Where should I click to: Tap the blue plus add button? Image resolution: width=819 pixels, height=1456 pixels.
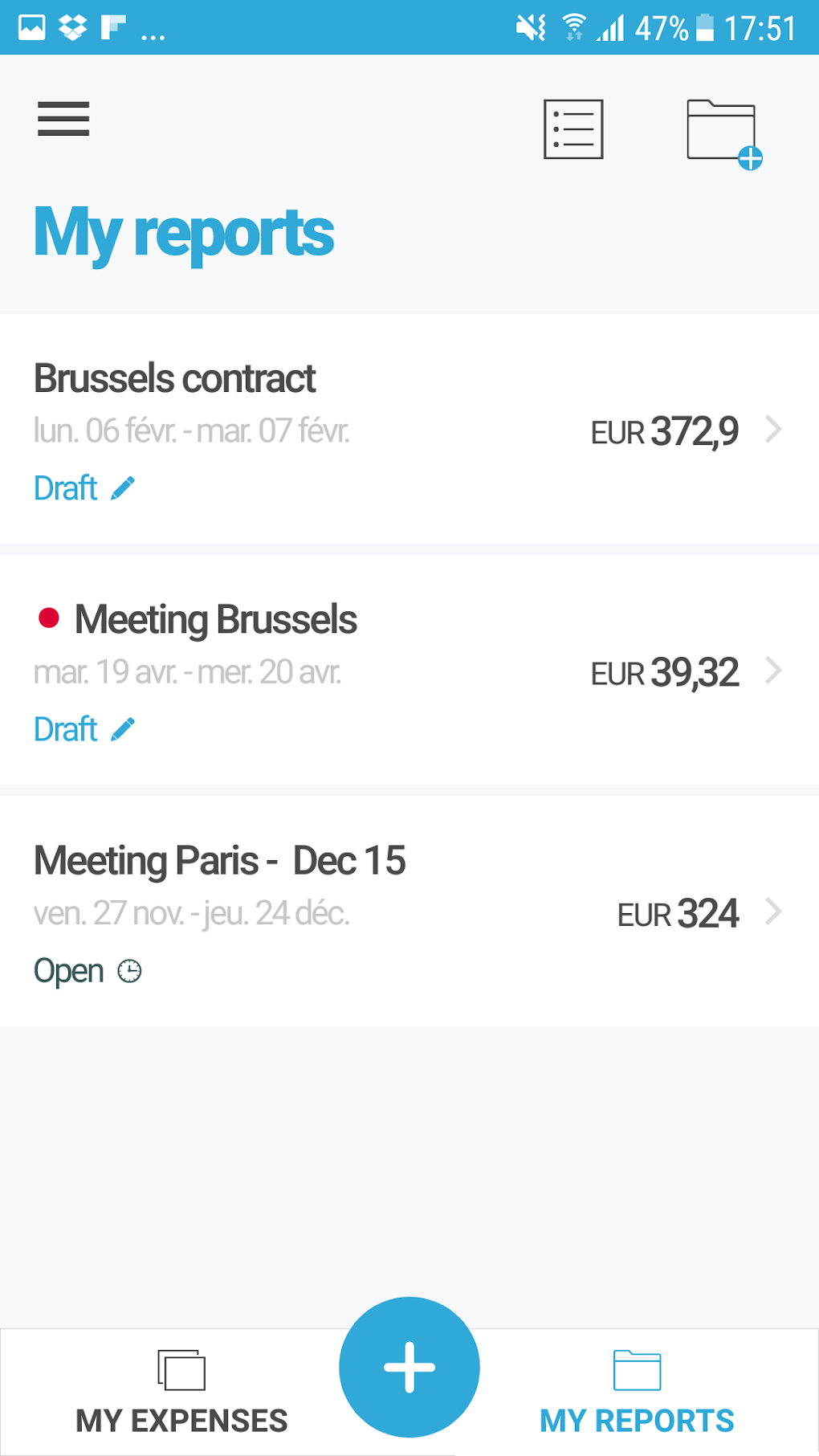pyautogui.click(x=409, y=1367)
